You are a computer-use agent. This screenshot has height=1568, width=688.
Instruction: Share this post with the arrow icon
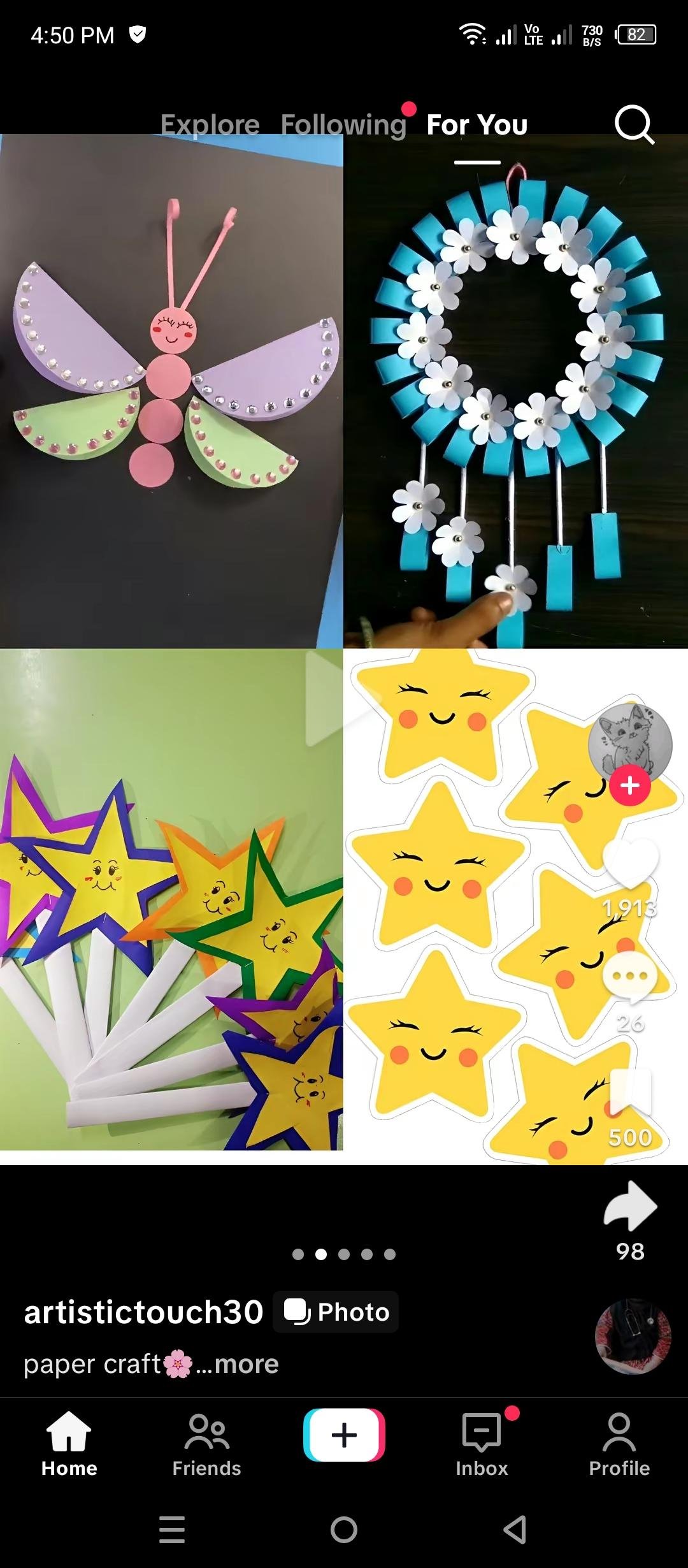[630, 1206]
